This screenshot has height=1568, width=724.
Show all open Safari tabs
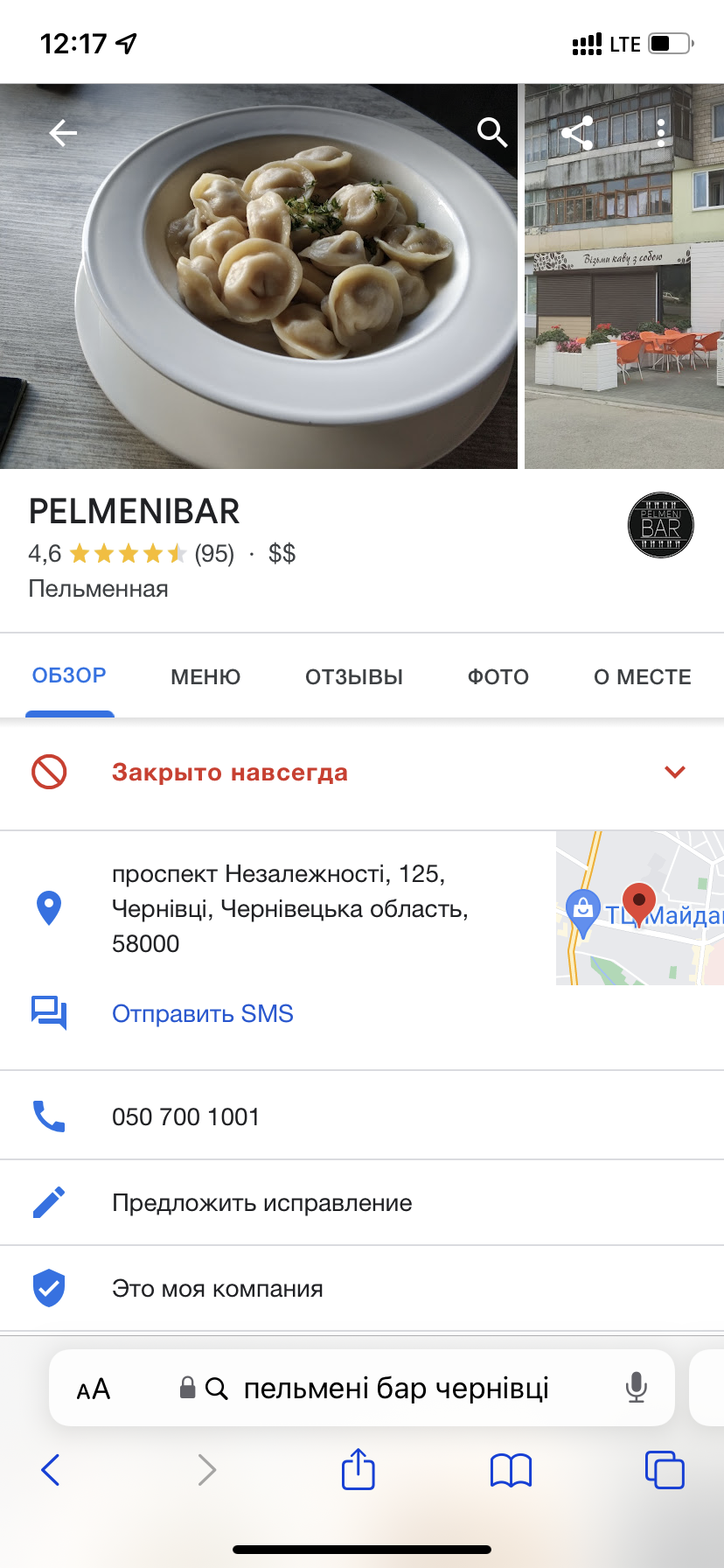[665, 1470]
